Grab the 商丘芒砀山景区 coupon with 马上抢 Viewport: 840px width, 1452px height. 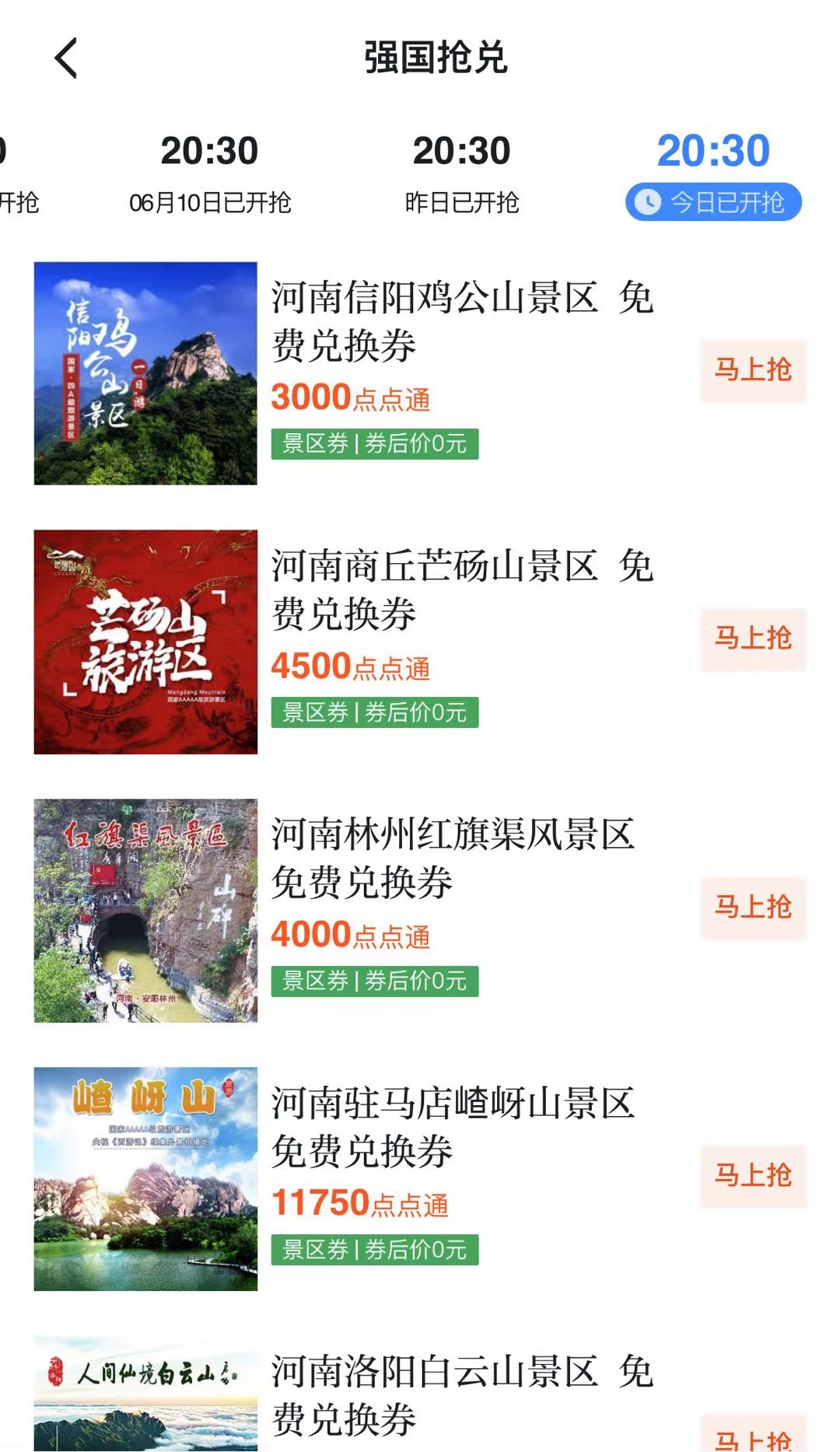point(753,639)
